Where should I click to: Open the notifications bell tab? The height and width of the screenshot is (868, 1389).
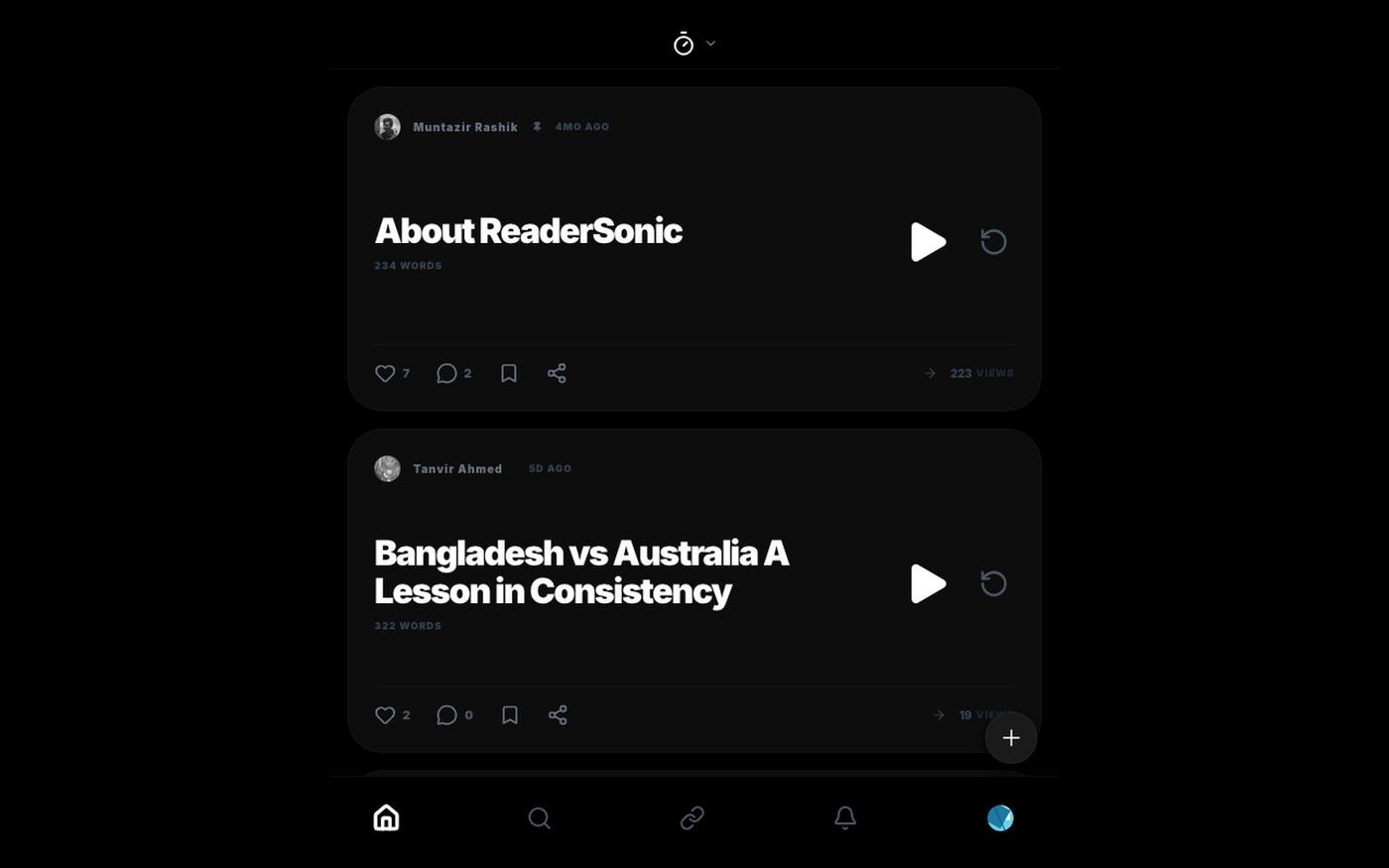845,818
